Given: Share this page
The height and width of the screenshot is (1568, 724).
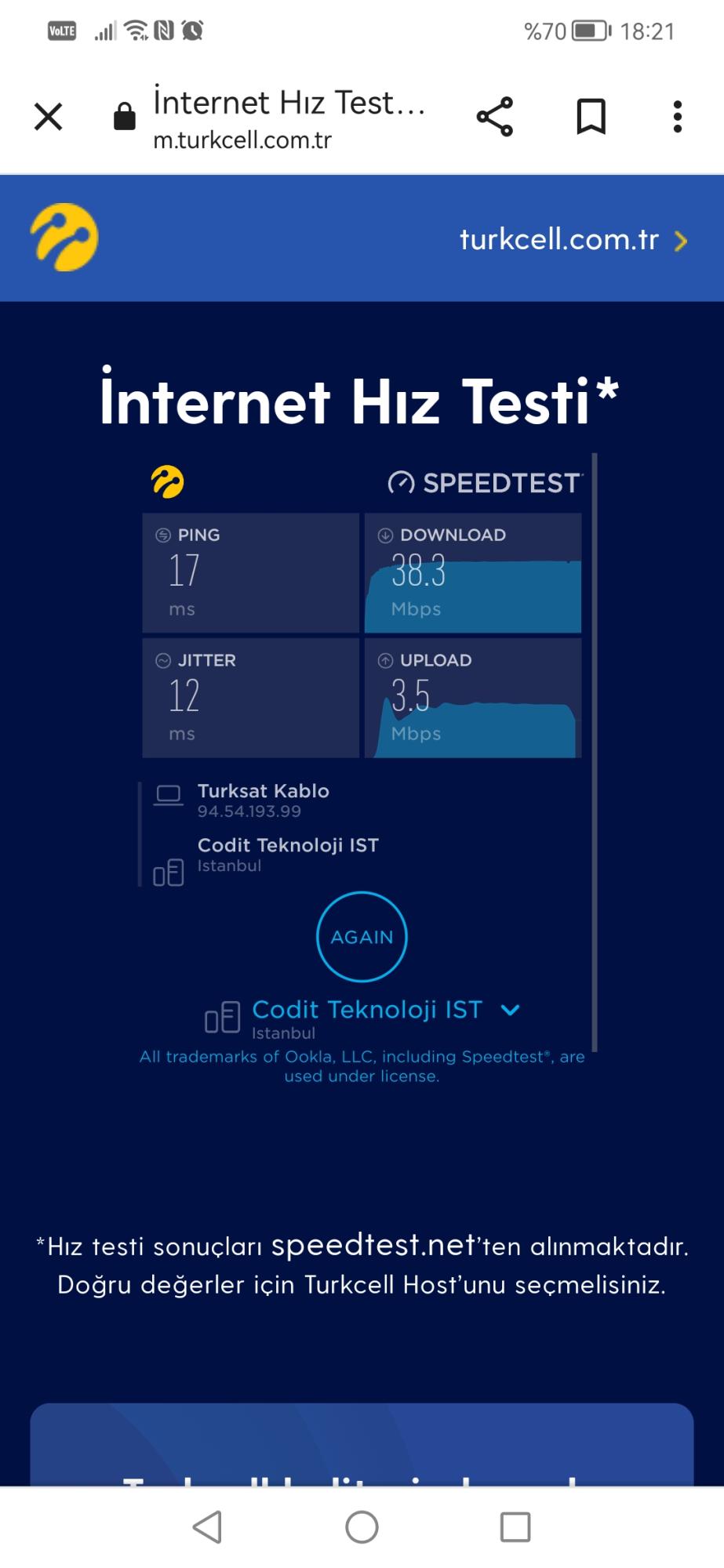Looking at the screenshot, I should coord(494,117).
